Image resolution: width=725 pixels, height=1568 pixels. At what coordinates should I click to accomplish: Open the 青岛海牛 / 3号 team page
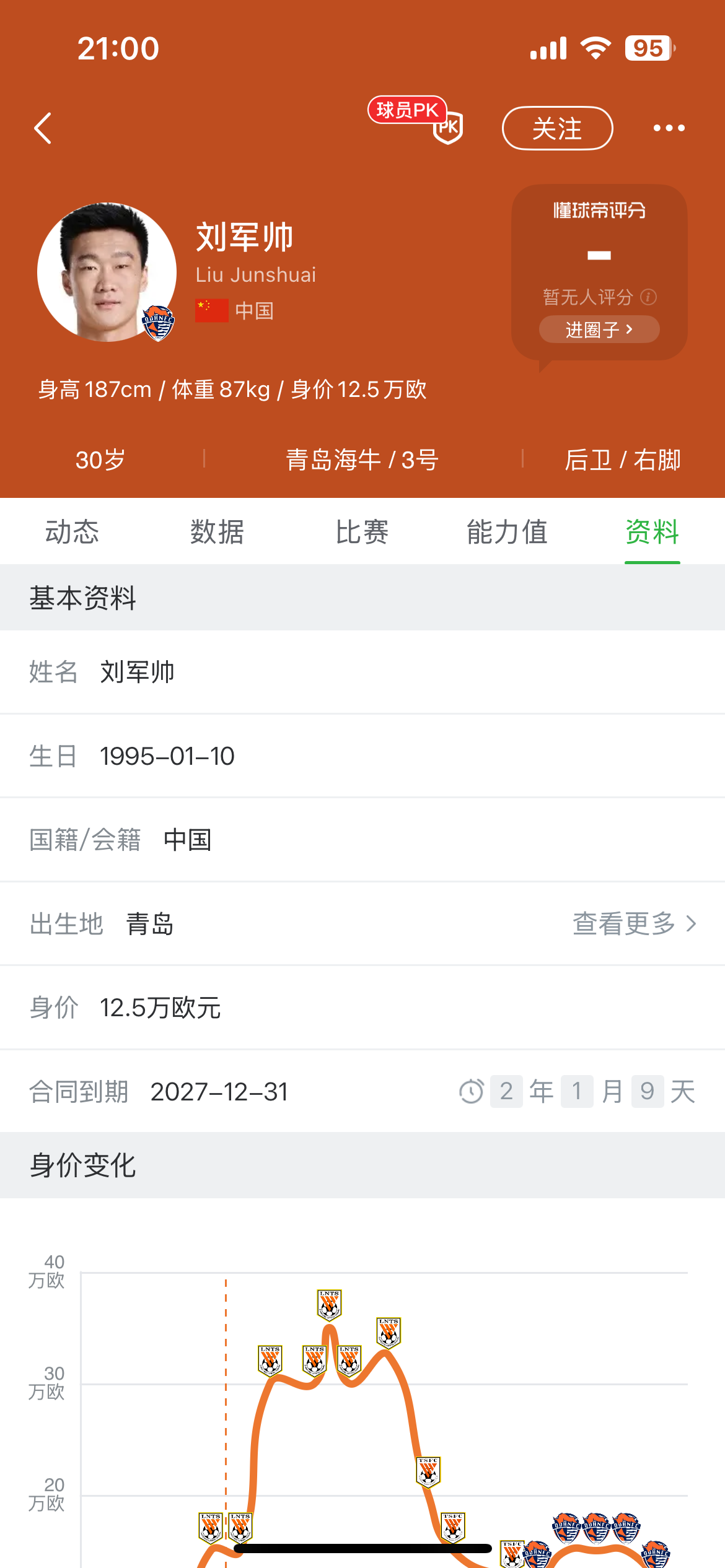click(362, 460)
